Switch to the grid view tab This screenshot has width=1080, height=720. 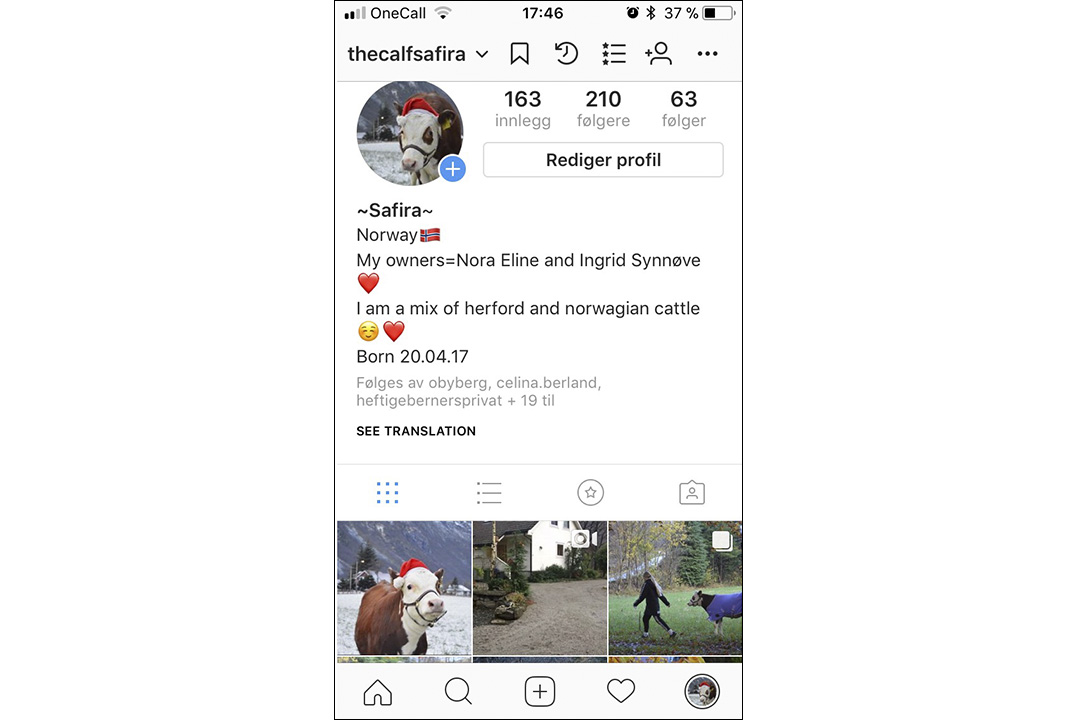(x=387, y=492)
